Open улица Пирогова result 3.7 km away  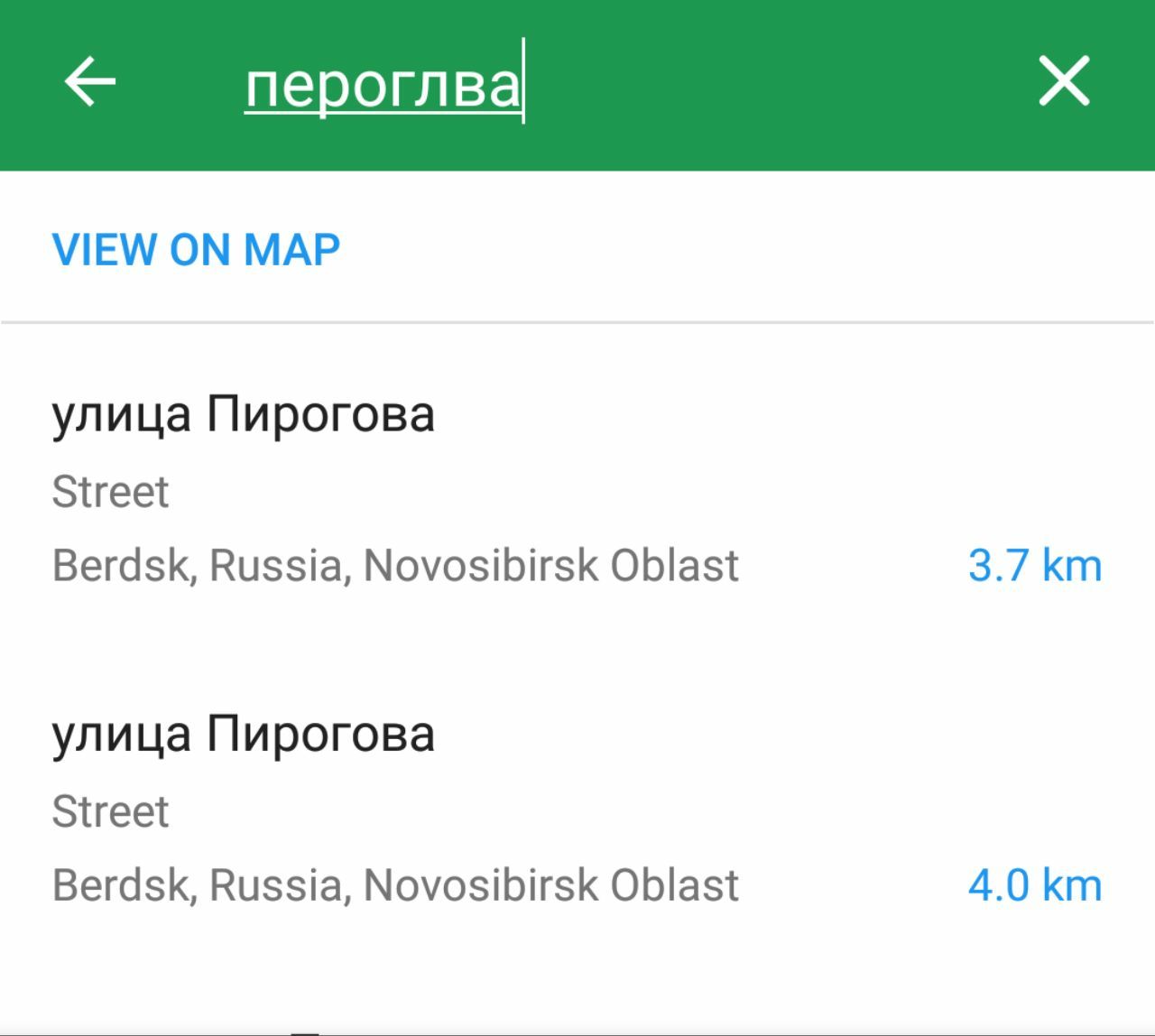coord(576,488)
